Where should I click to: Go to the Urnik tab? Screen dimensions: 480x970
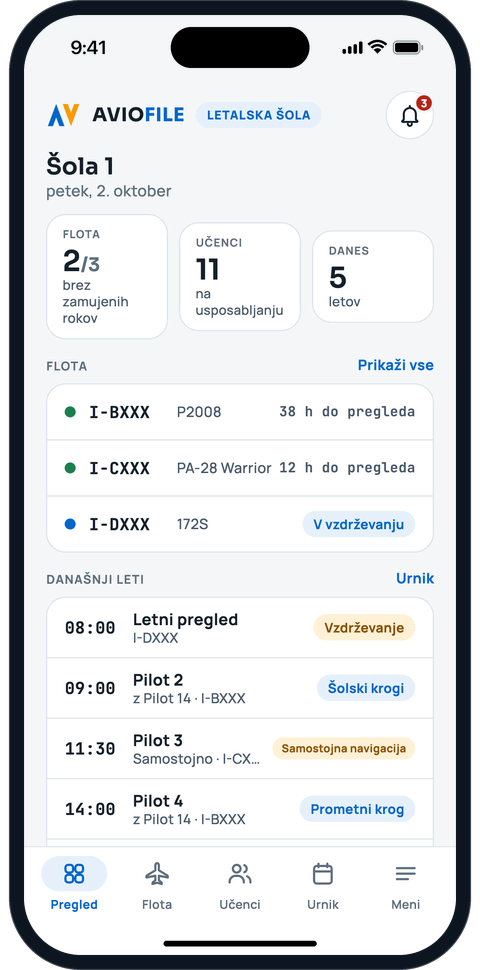[x=323, y=885]
